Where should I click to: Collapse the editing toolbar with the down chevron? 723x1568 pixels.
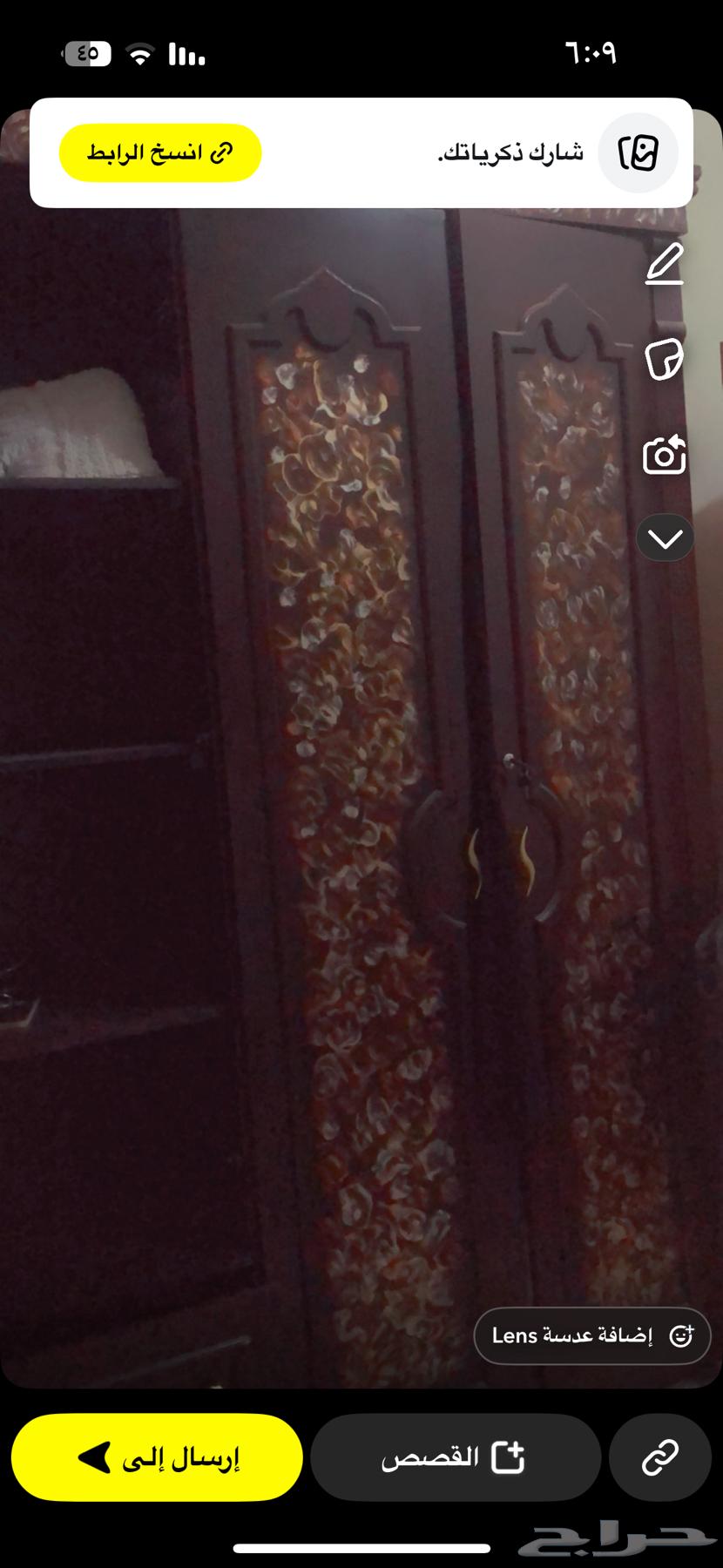coord(666,538)
